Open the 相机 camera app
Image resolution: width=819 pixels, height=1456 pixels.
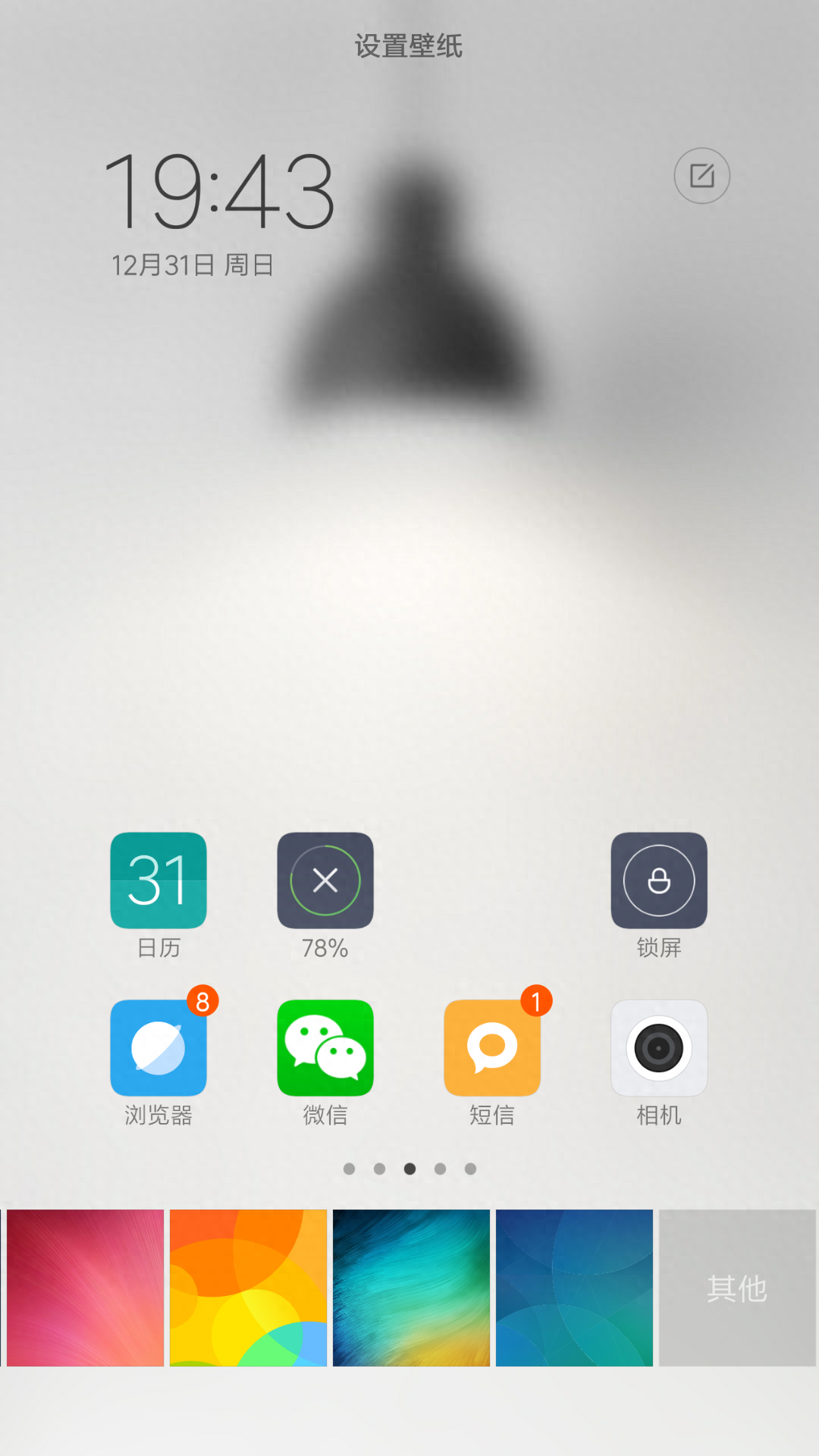pyautogui.click(x=659, y=1048)
